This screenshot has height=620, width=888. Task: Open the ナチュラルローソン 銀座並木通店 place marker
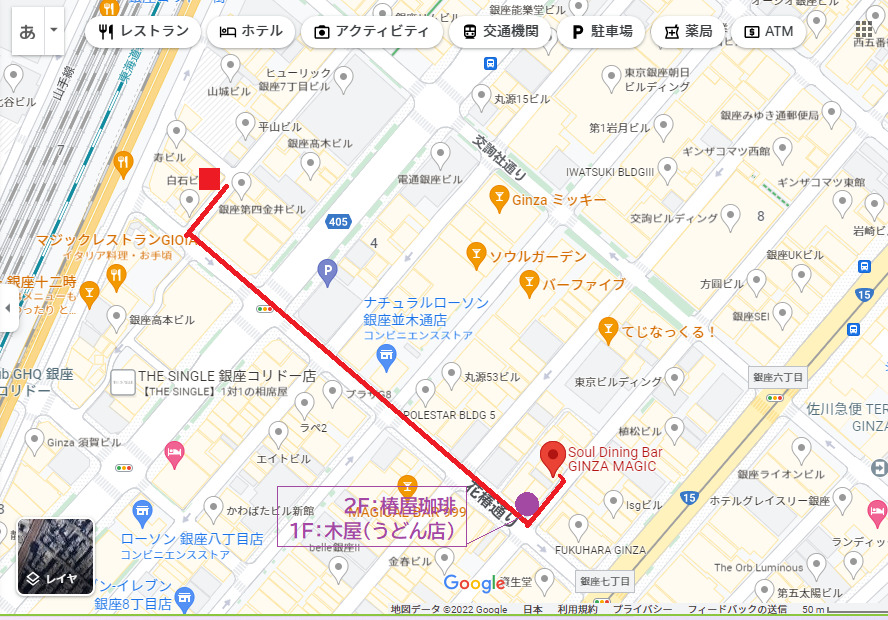426,303
